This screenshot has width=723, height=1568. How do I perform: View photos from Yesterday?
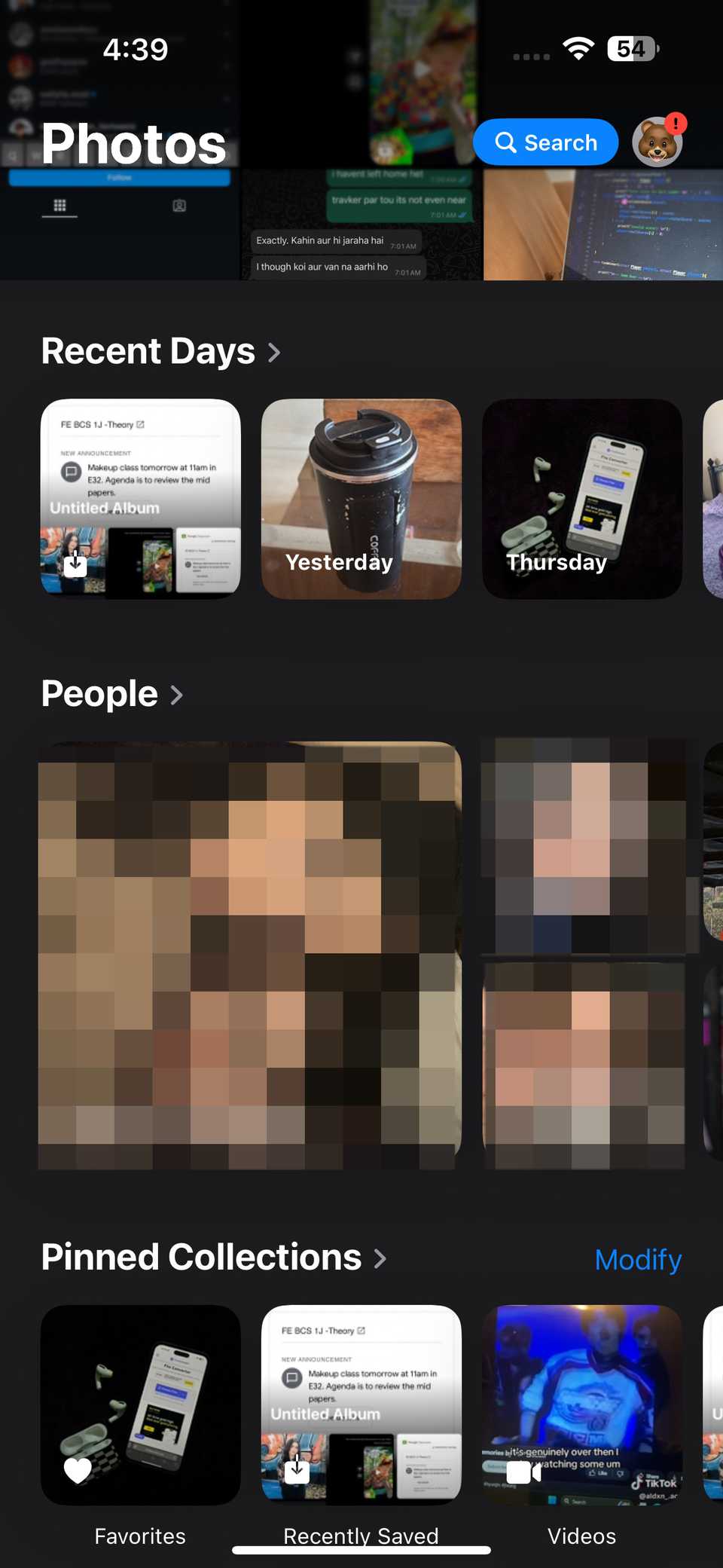pyautogui.click(x=361, y=499)
